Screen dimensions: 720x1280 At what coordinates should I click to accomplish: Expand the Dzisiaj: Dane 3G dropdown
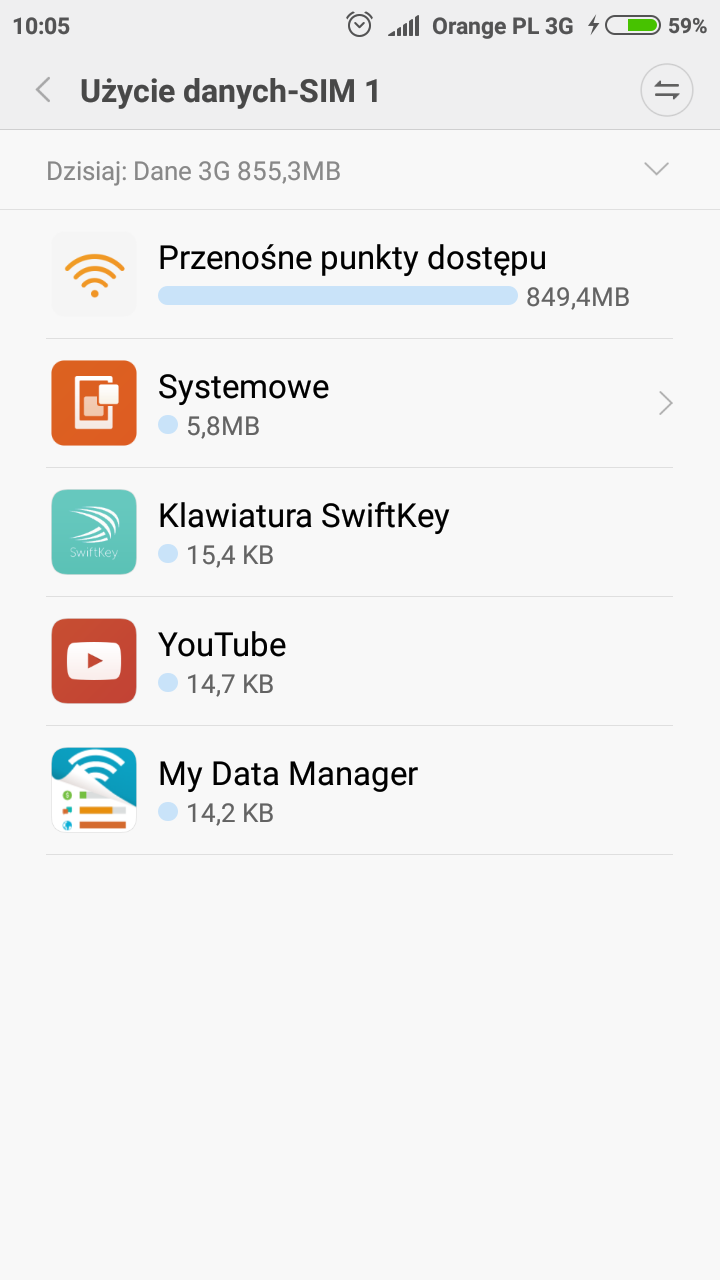click(656, 170)
